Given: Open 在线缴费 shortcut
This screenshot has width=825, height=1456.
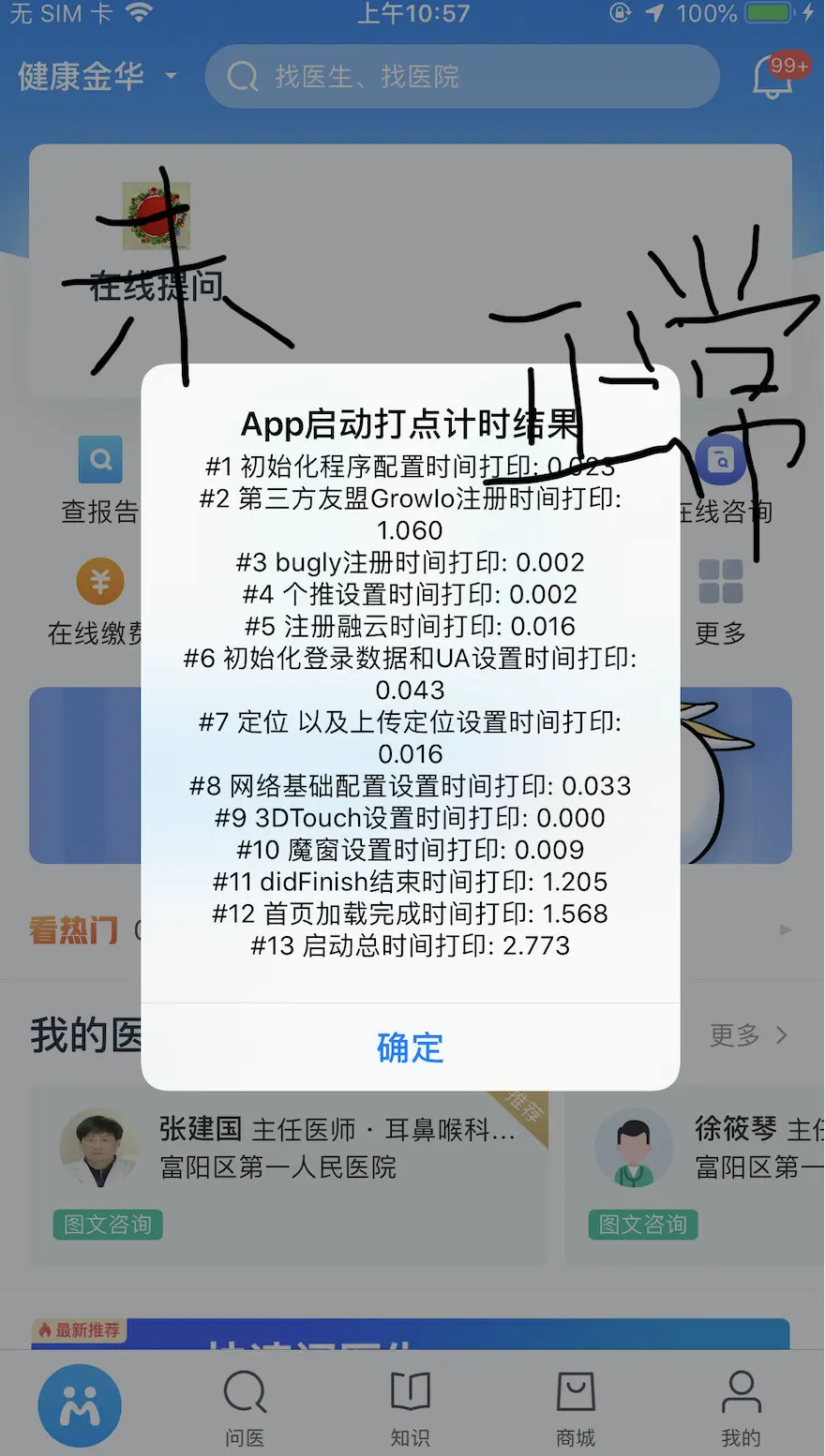Looking at the screenshot, I should 99,600.
